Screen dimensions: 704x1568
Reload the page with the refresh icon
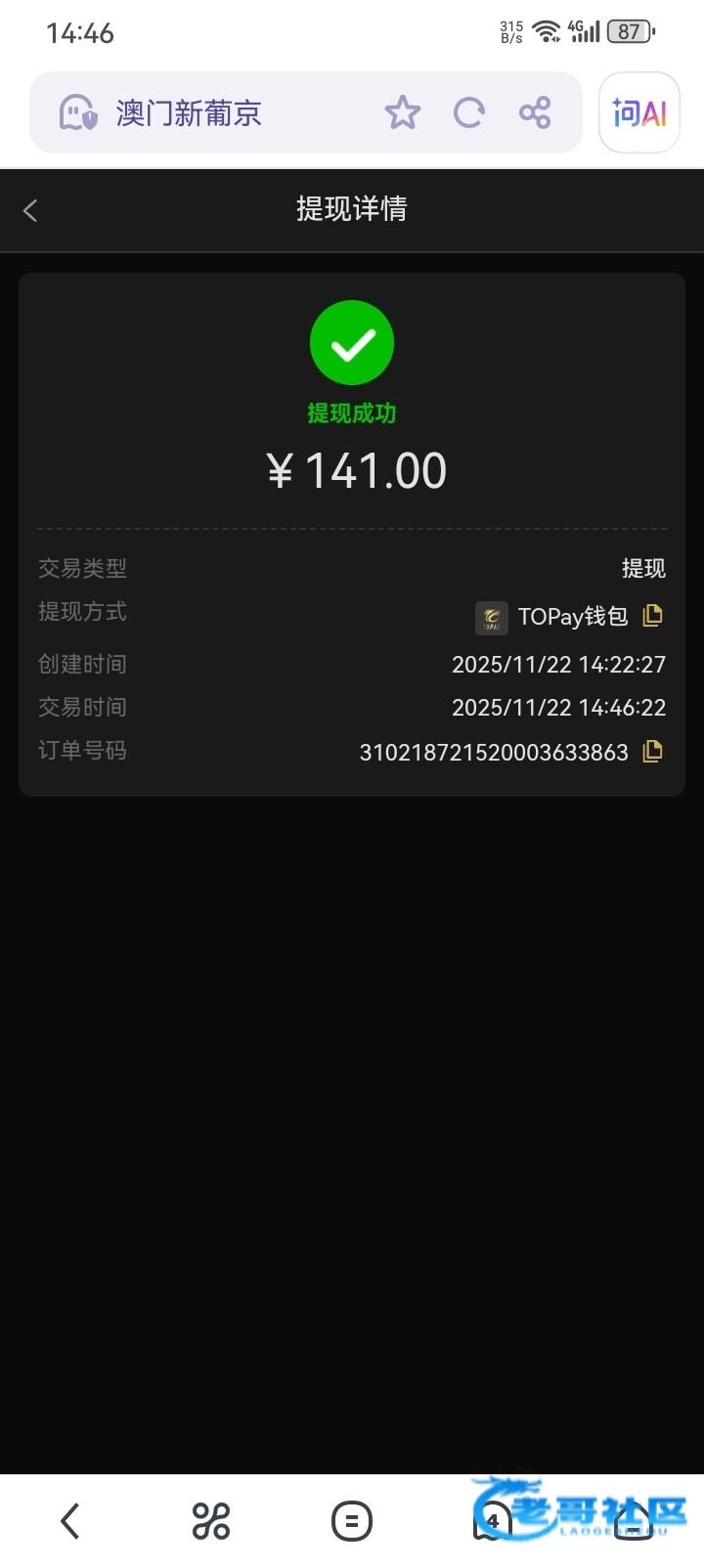pyautogui.click(x=468, y=113)
